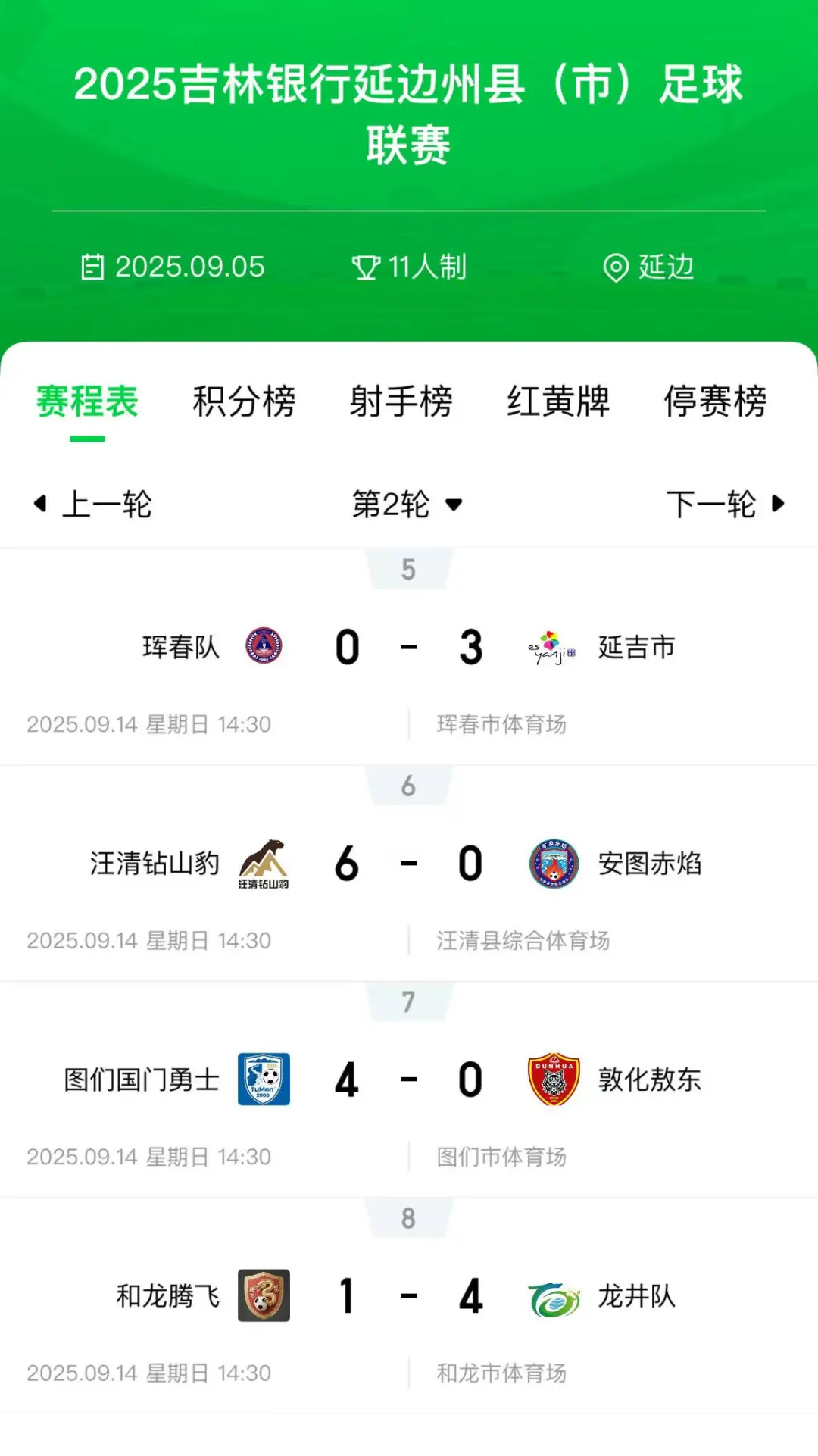Screen dimensions: 818x1456
Task: Open match 图们国门勇士 vs 敦化敖东
Action: (x=409, y=1090)
